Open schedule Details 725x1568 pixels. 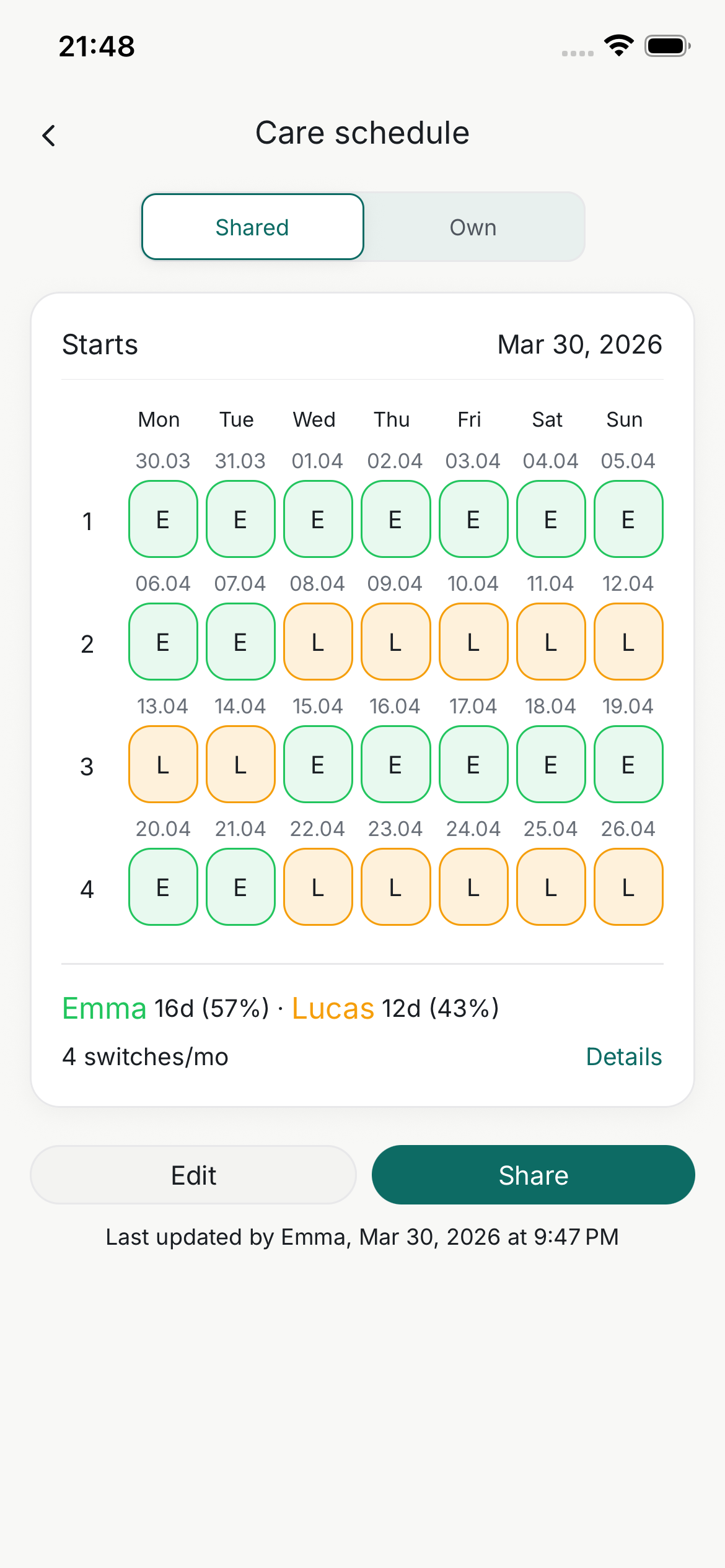pyautogui.click(x=623, y=1056)
